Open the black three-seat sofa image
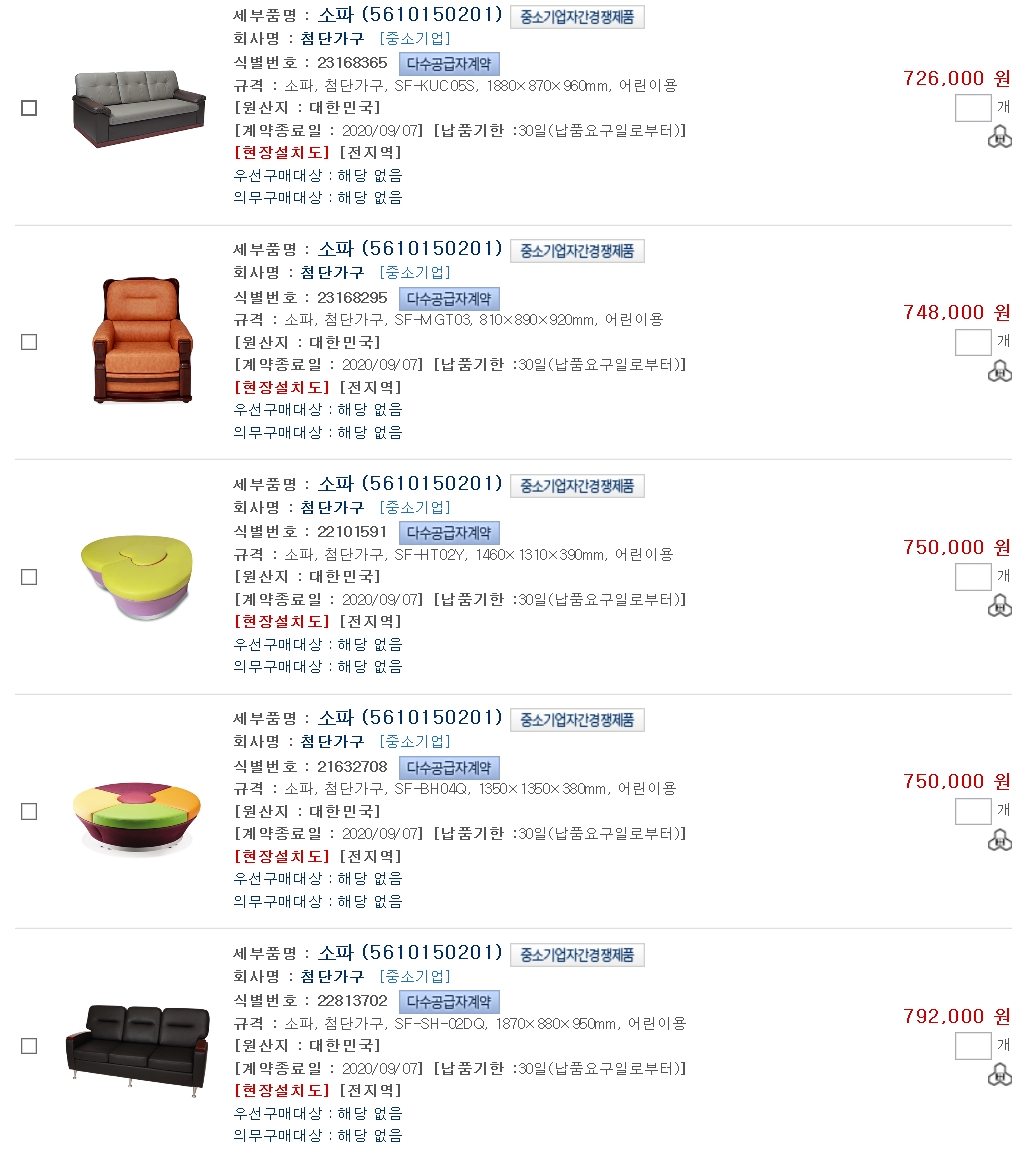This screenshot has width=1022, height=1158. coord(137,1048)
